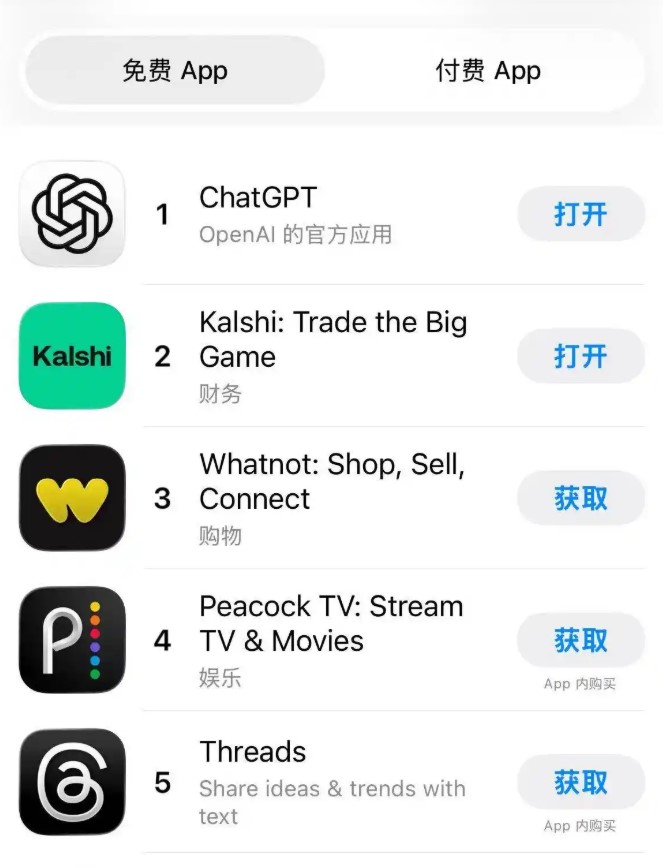View Peacock TV: Stream TV & Movies listing

331,623
